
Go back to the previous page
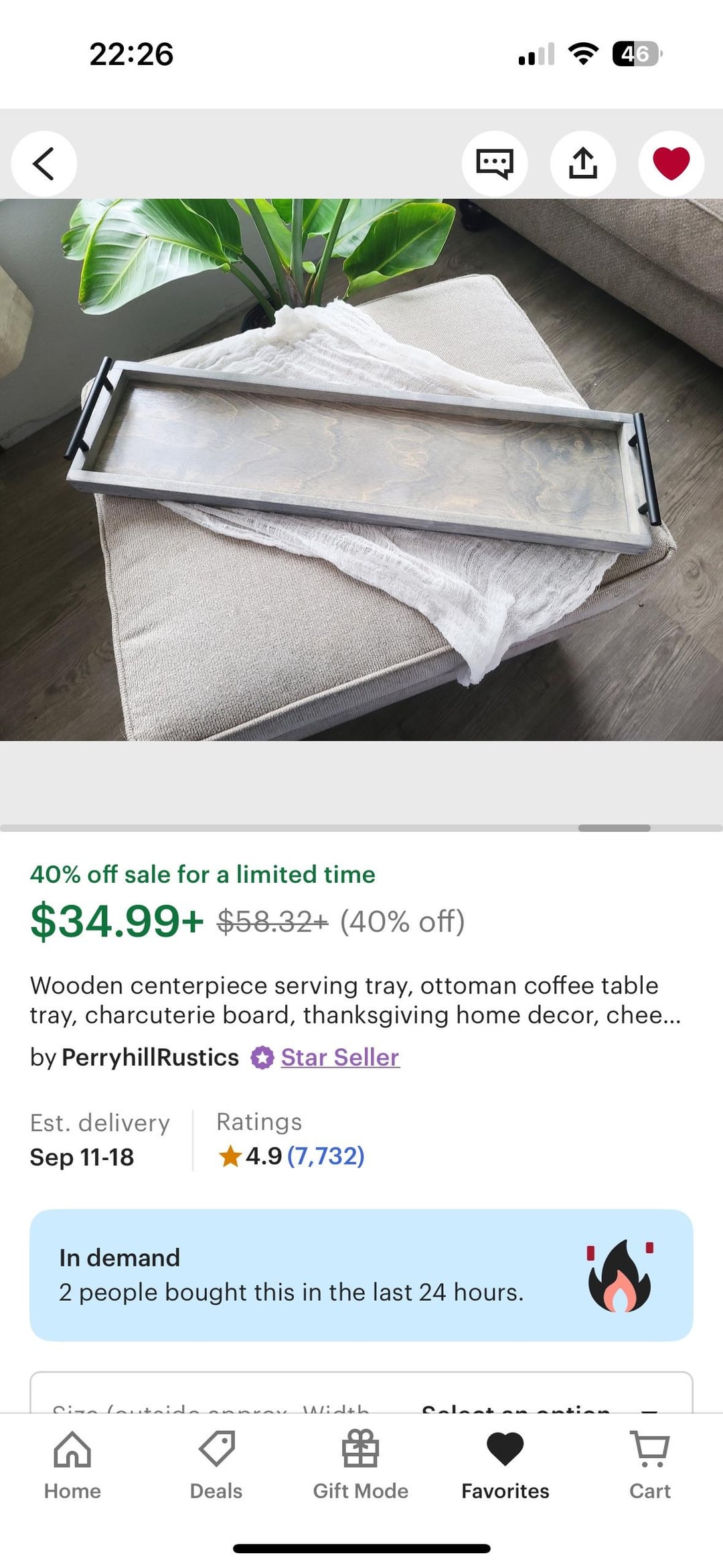pyautogui.click(x=44, y=164)
